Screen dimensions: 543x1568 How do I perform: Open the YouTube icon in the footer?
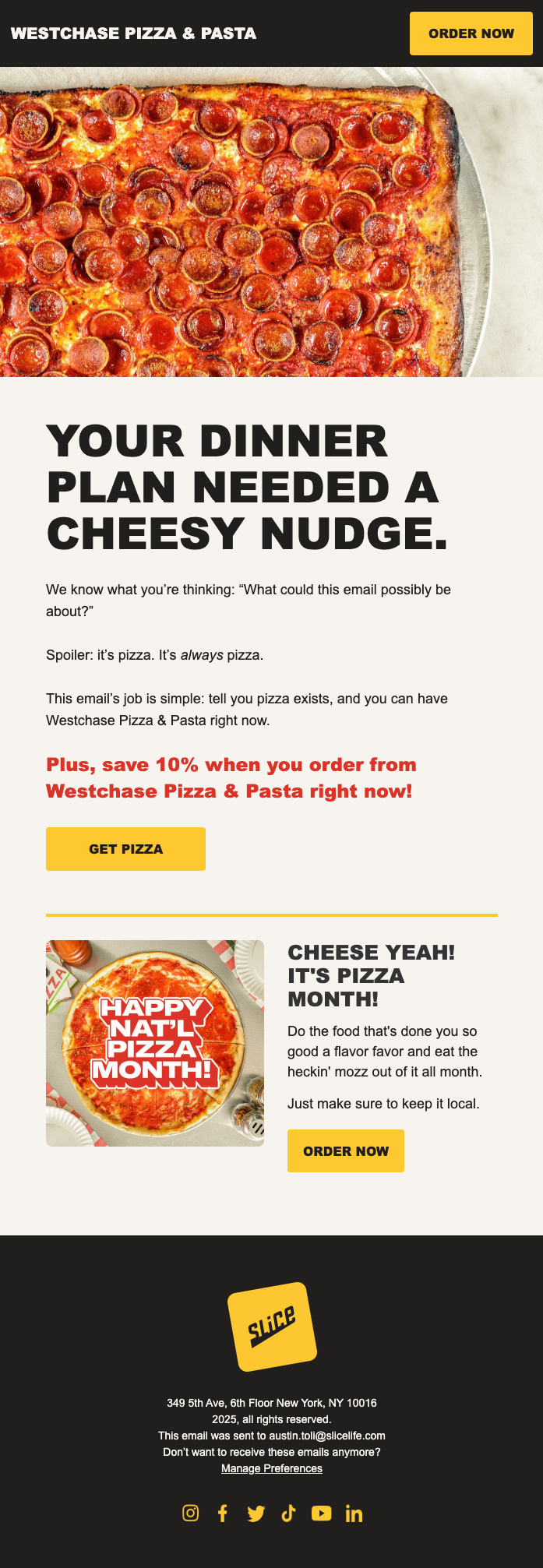(x=321, y=1513)
